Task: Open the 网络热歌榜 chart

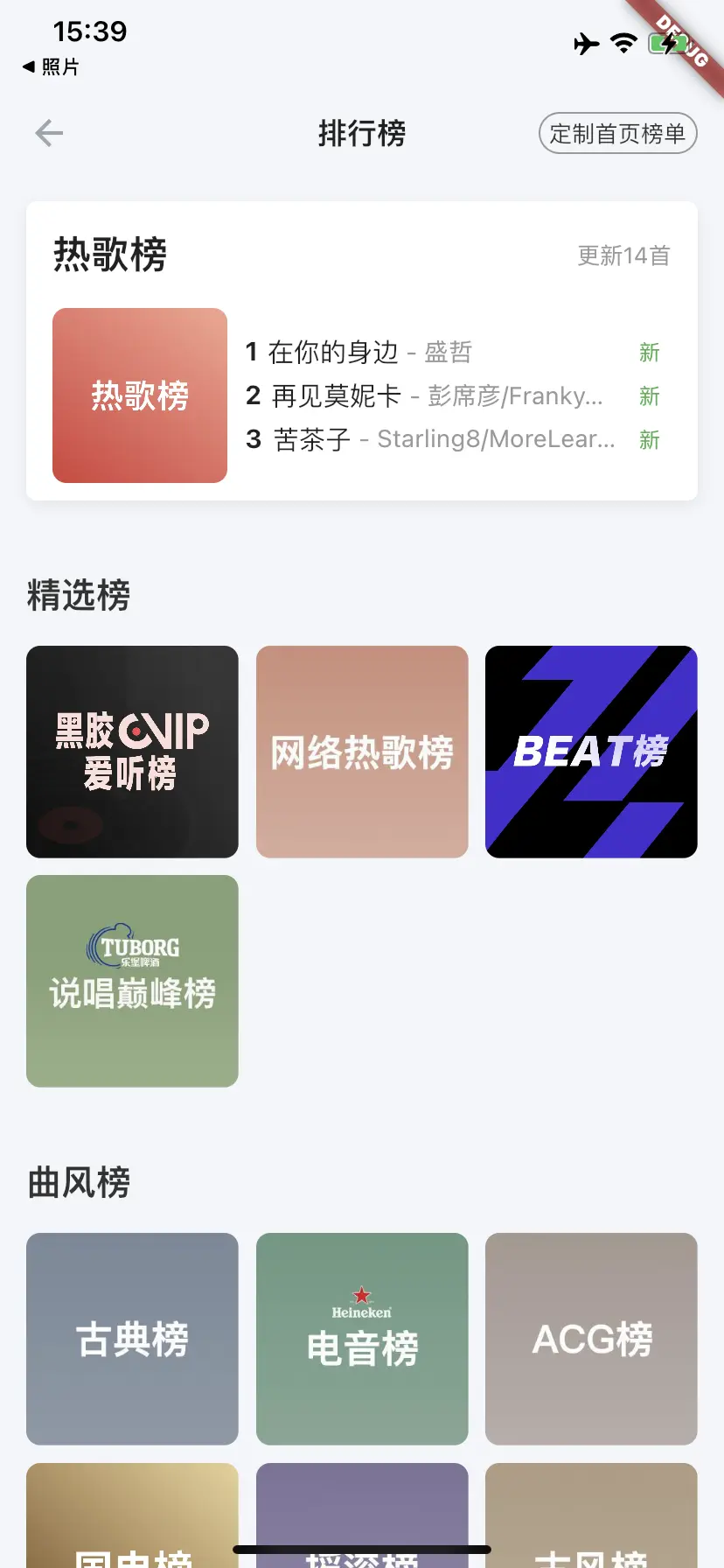Action: coord(362,752)
